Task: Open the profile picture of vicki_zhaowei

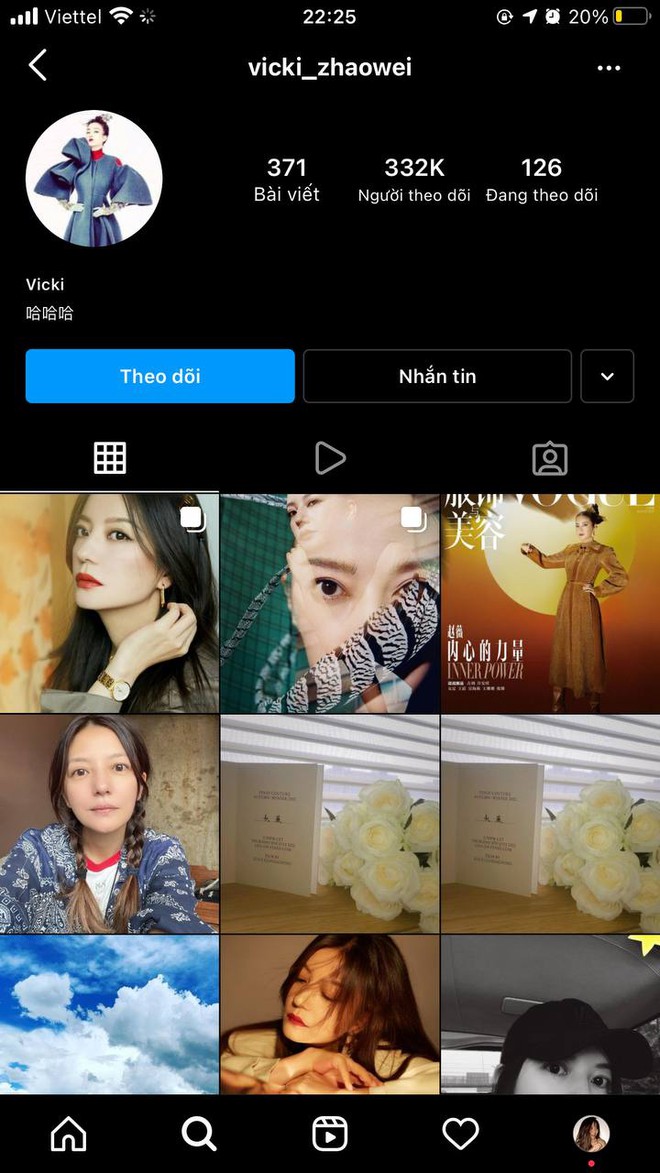Action: pos(94,179)
